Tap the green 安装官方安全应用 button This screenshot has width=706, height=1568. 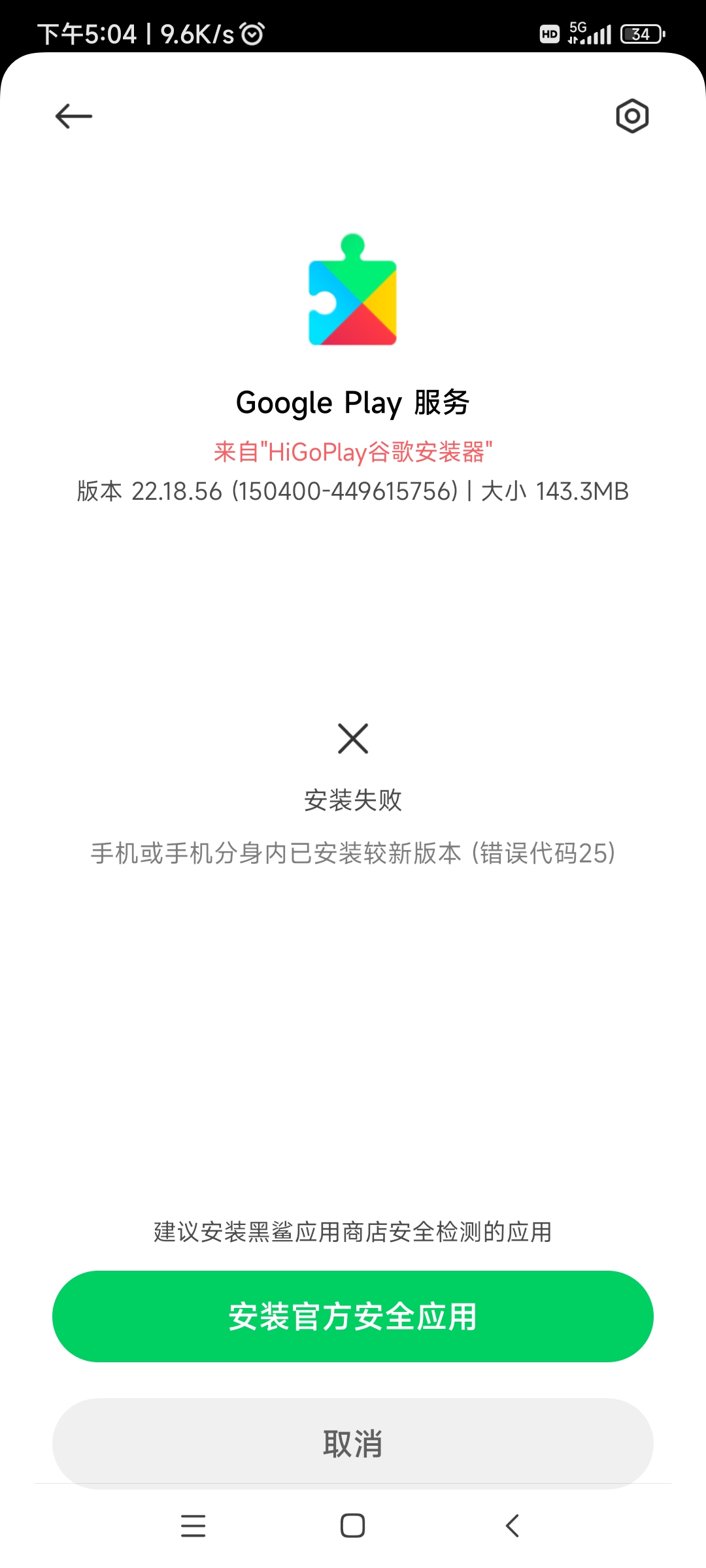point(353,1316)
